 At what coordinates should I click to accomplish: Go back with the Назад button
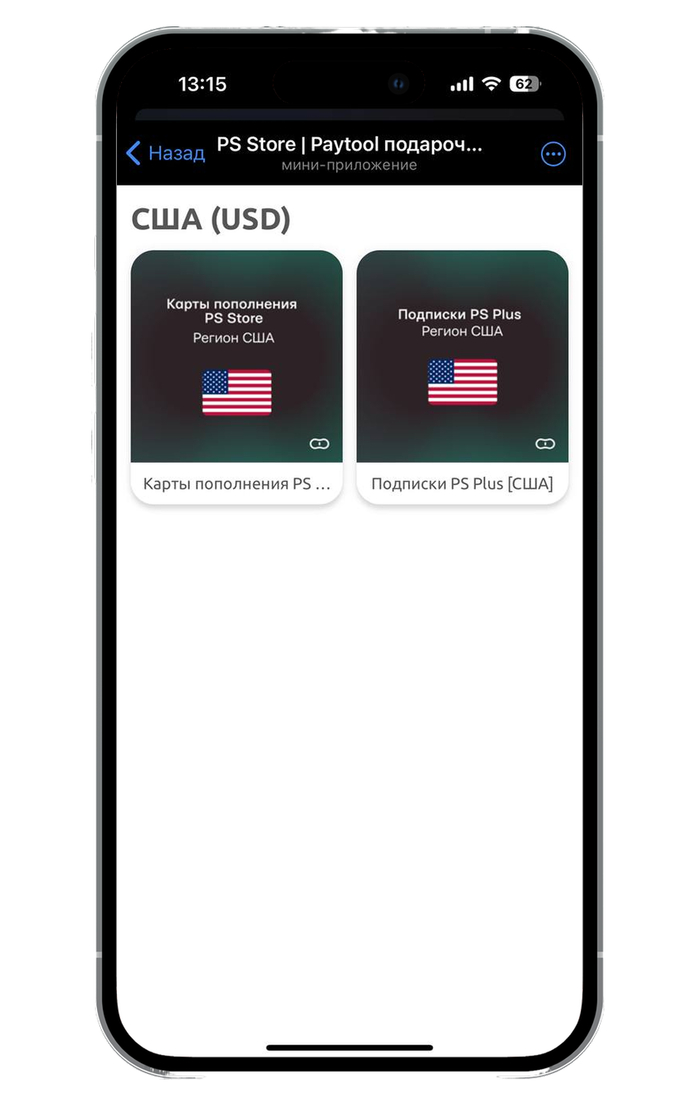165,153
